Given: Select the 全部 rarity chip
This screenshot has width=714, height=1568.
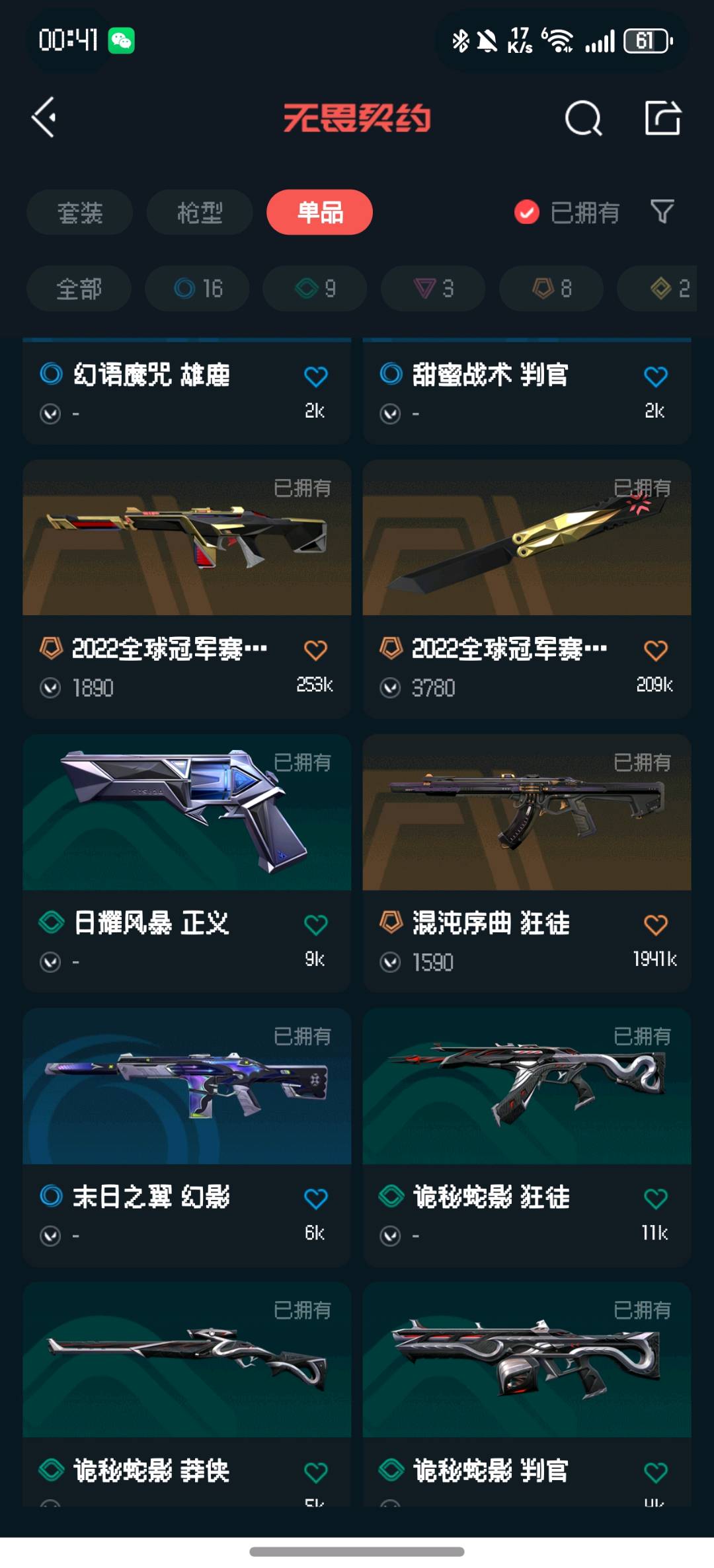Looking at the screenshot, I should coord(79,289).
